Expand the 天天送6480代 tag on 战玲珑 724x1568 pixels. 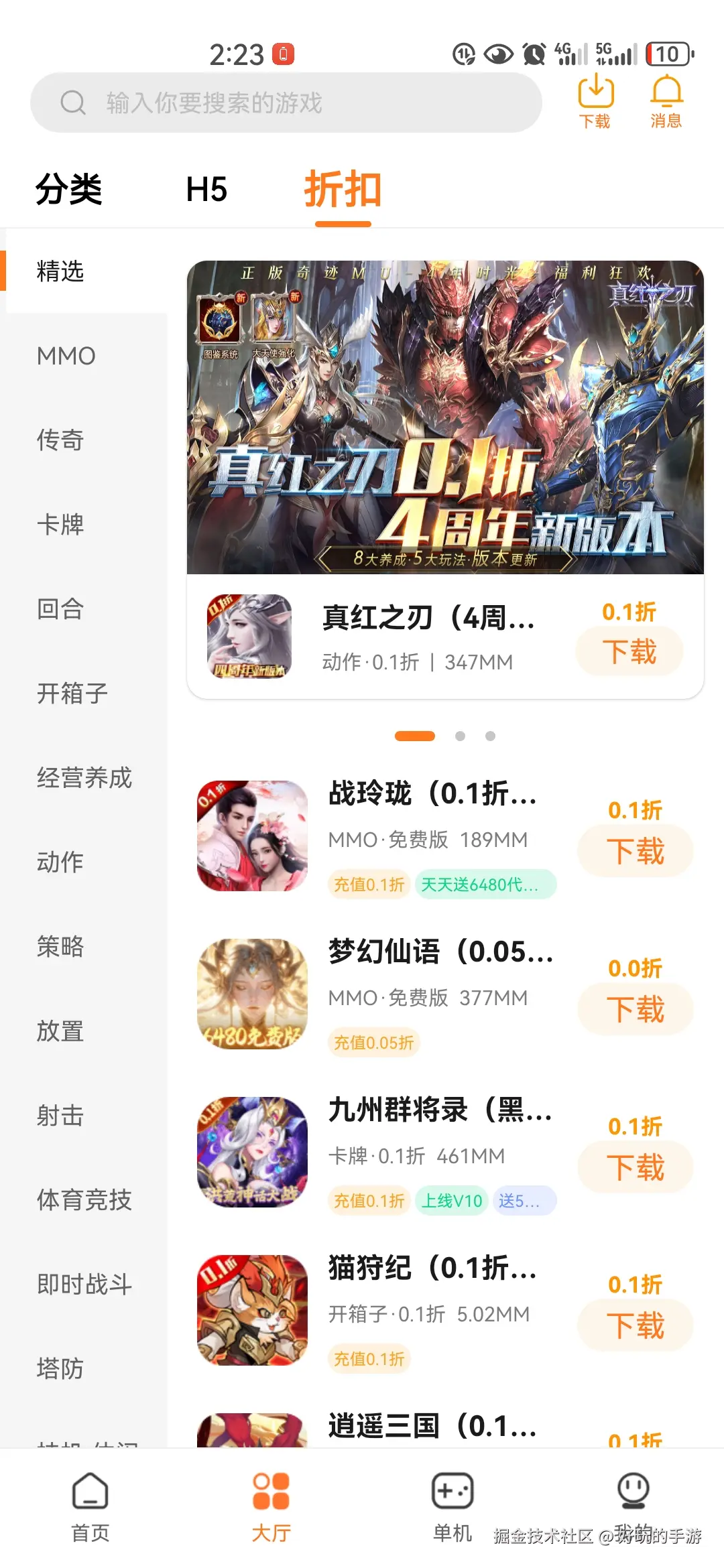487,885
